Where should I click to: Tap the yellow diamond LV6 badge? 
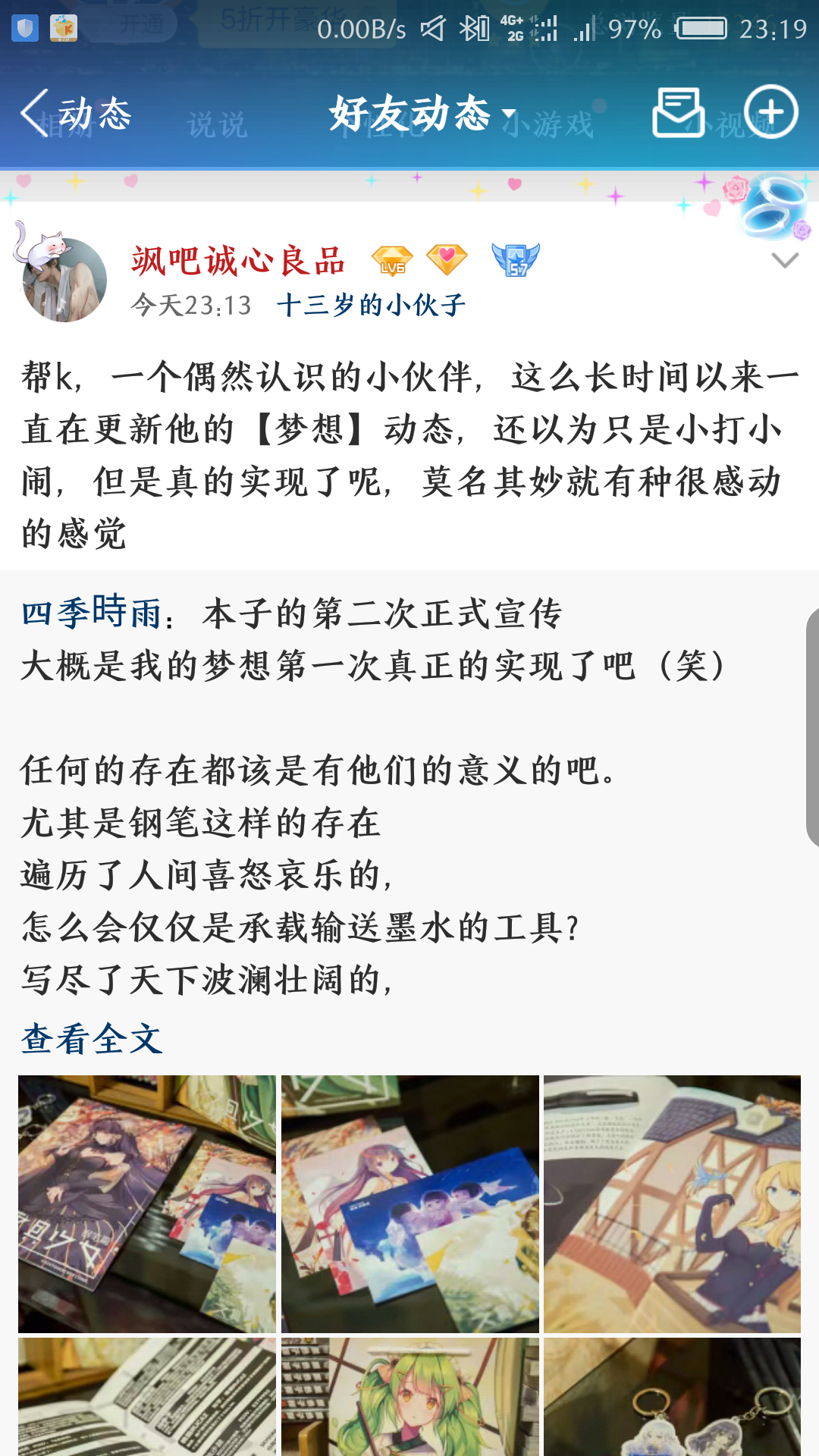[x=392, y=261]
